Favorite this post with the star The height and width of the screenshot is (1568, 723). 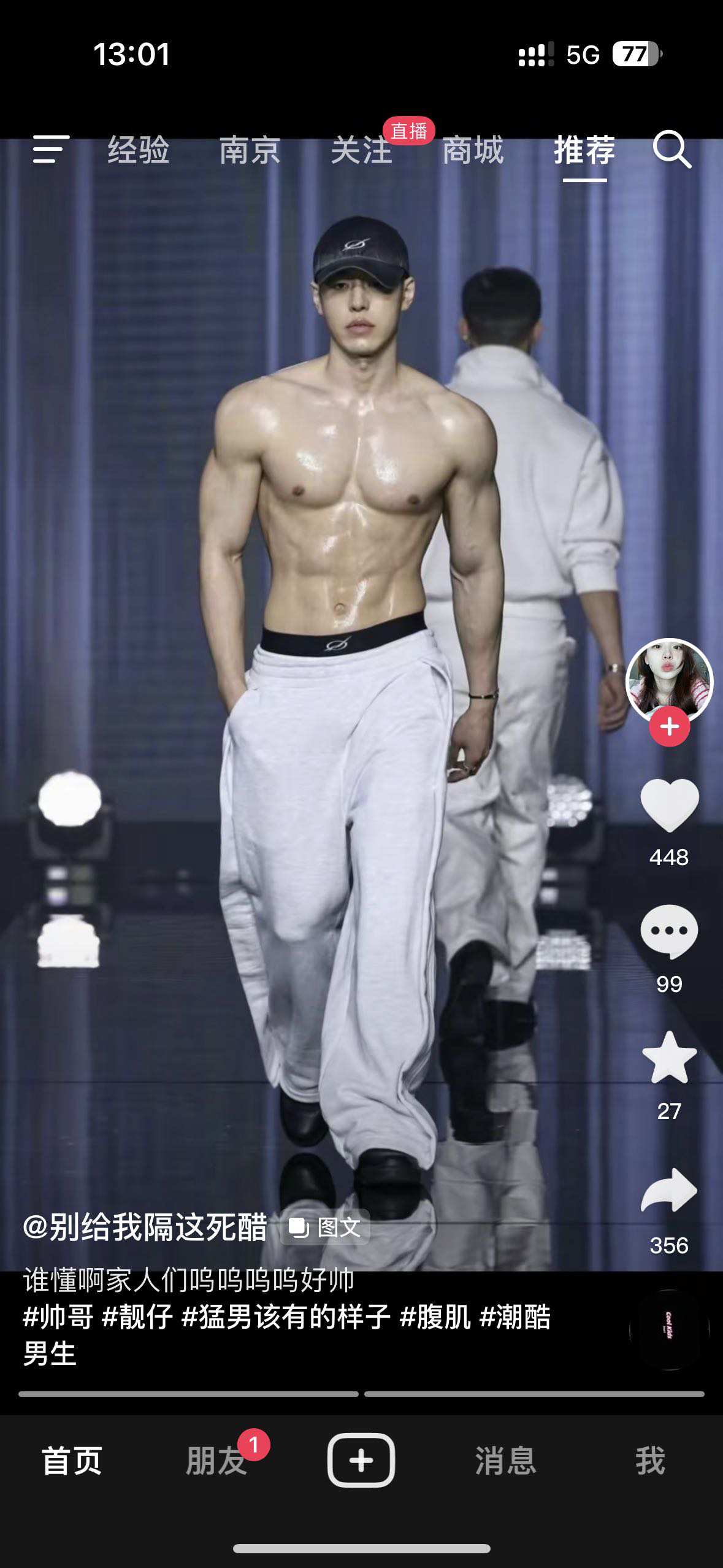[x=669, y=1058]
